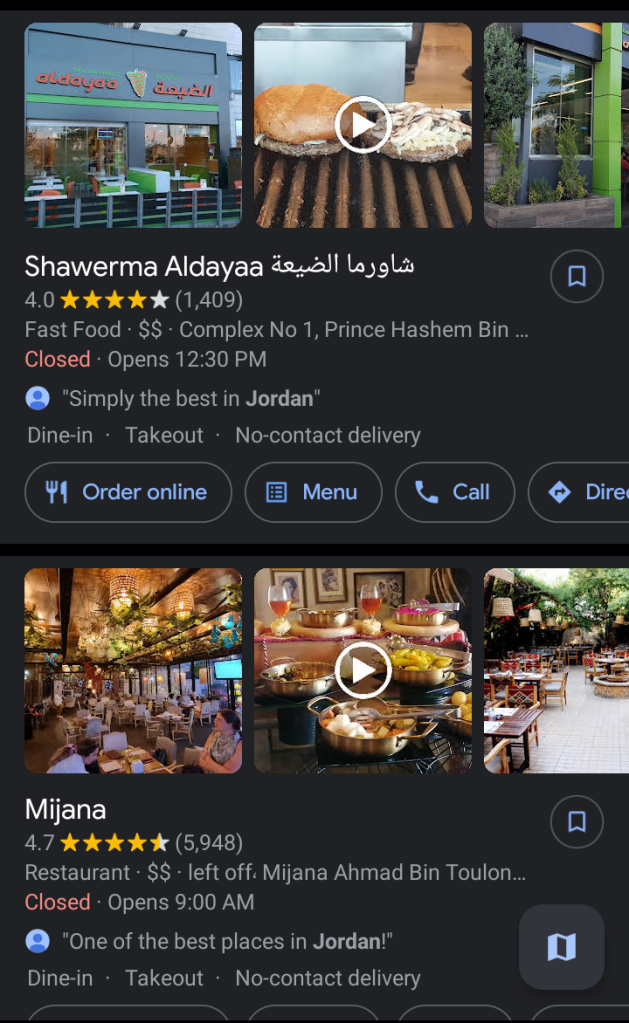629x1023 pixels.
Task: Open Shawerma Aldayaa storefront photo
Action: point(133,125)
